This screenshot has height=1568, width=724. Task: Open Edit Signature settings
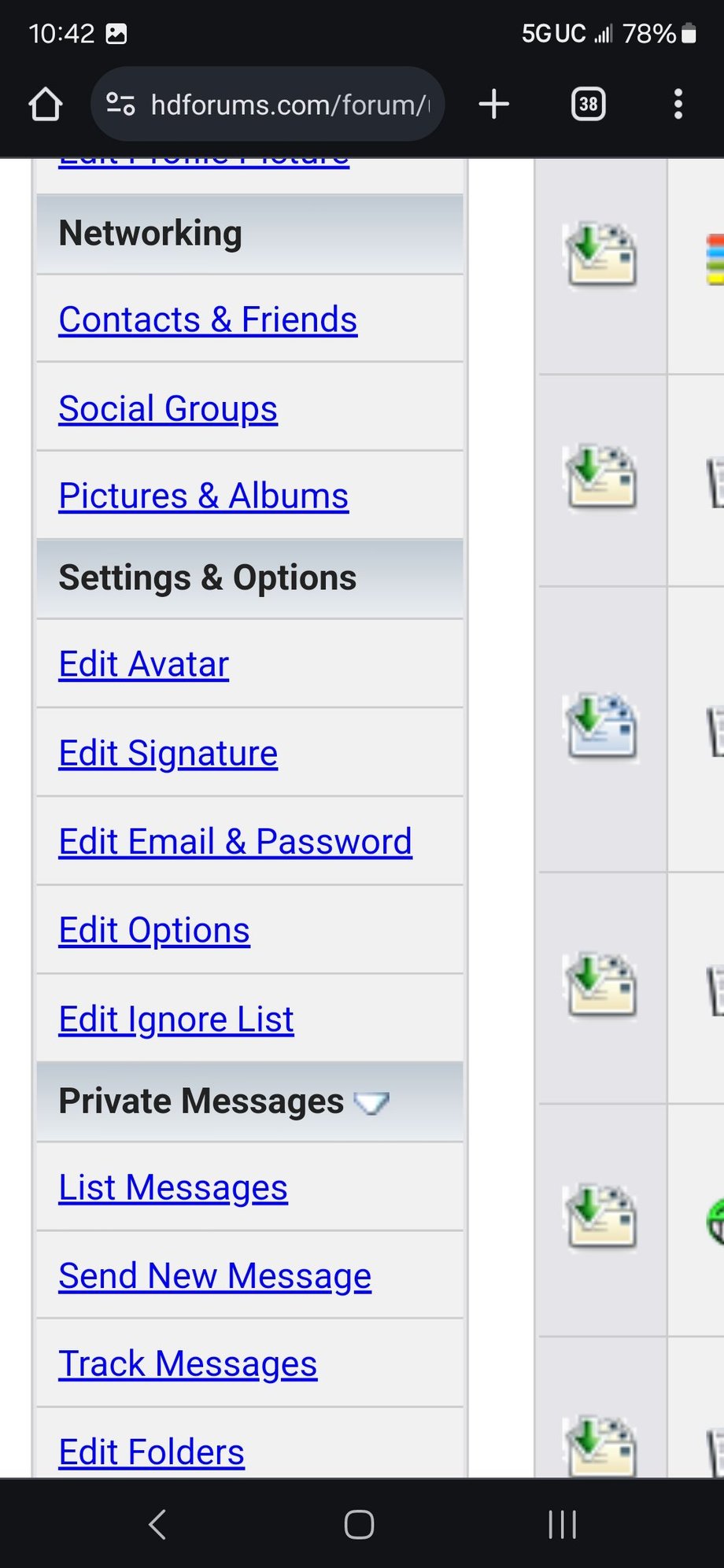click(168, 753)
